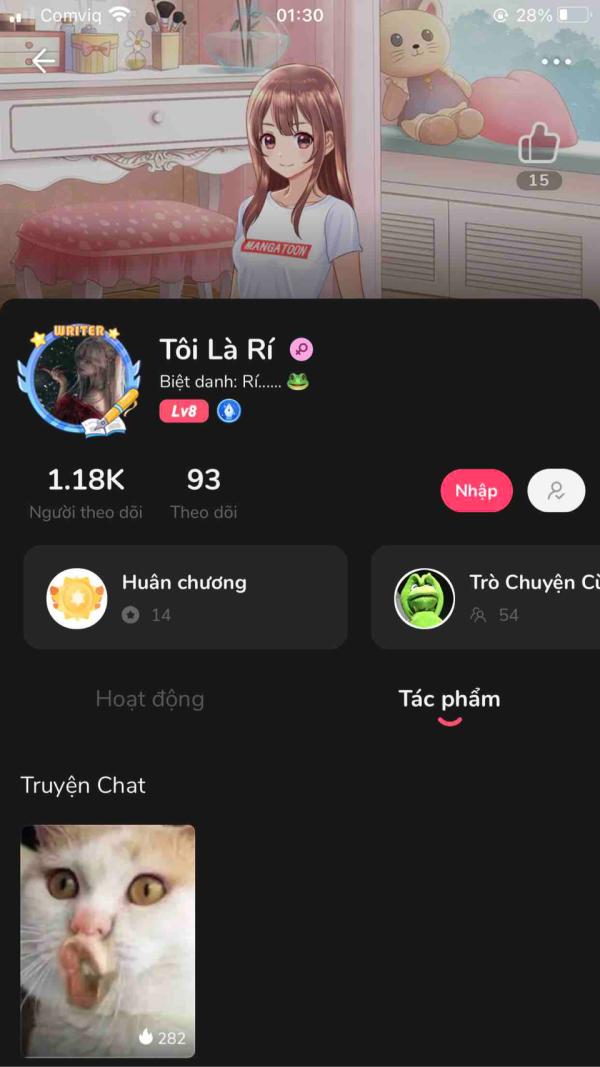The image size is (600, 1067).
Task: Switch to the Hoạt động tab
Action: tap(150, 699)
